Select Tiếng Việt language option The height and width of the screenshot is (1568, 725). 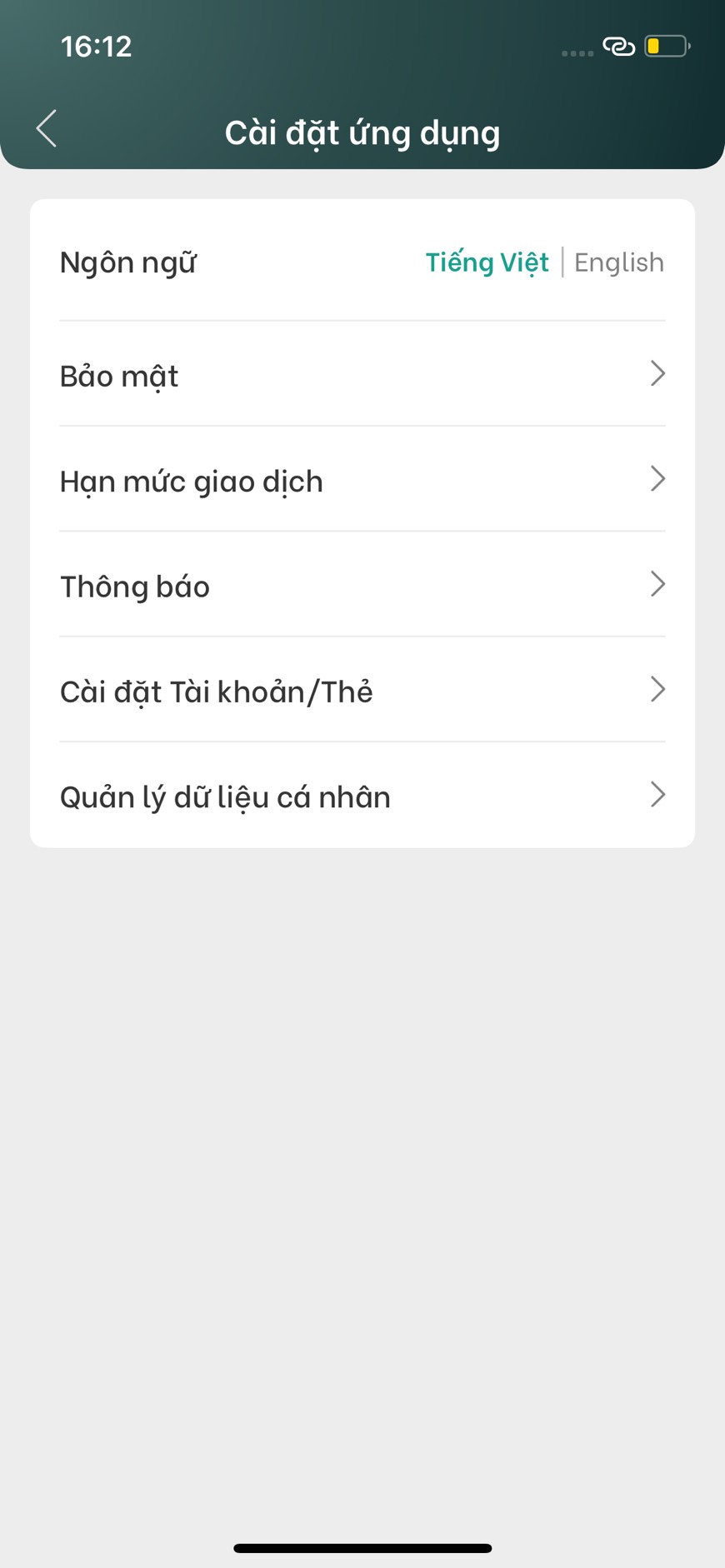[487, 262]
